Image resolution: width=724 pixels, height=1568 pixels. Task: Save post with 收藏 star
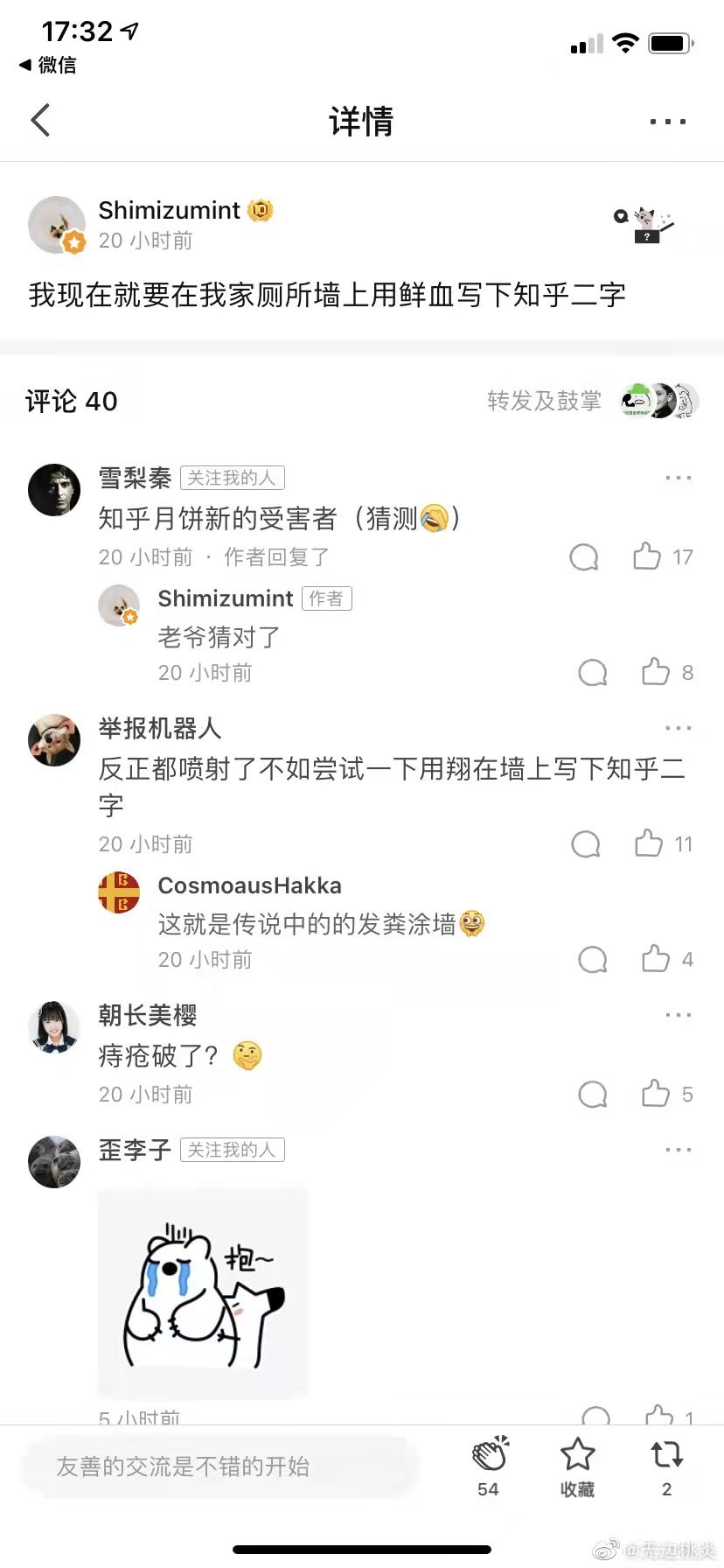coord(577,1466)
